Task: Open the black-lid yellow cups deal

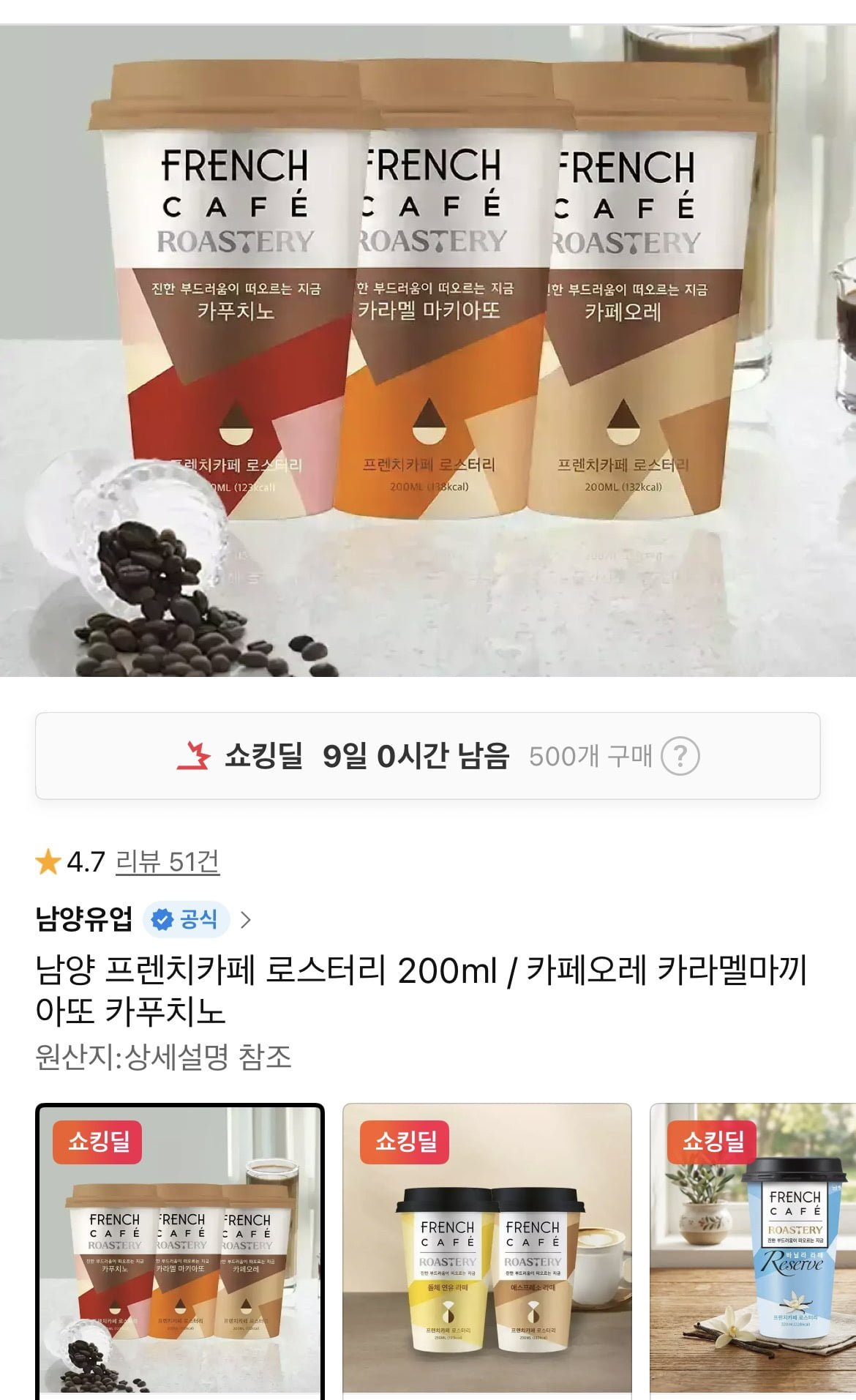Action: pyautogui.click(x=487, y=1250)
